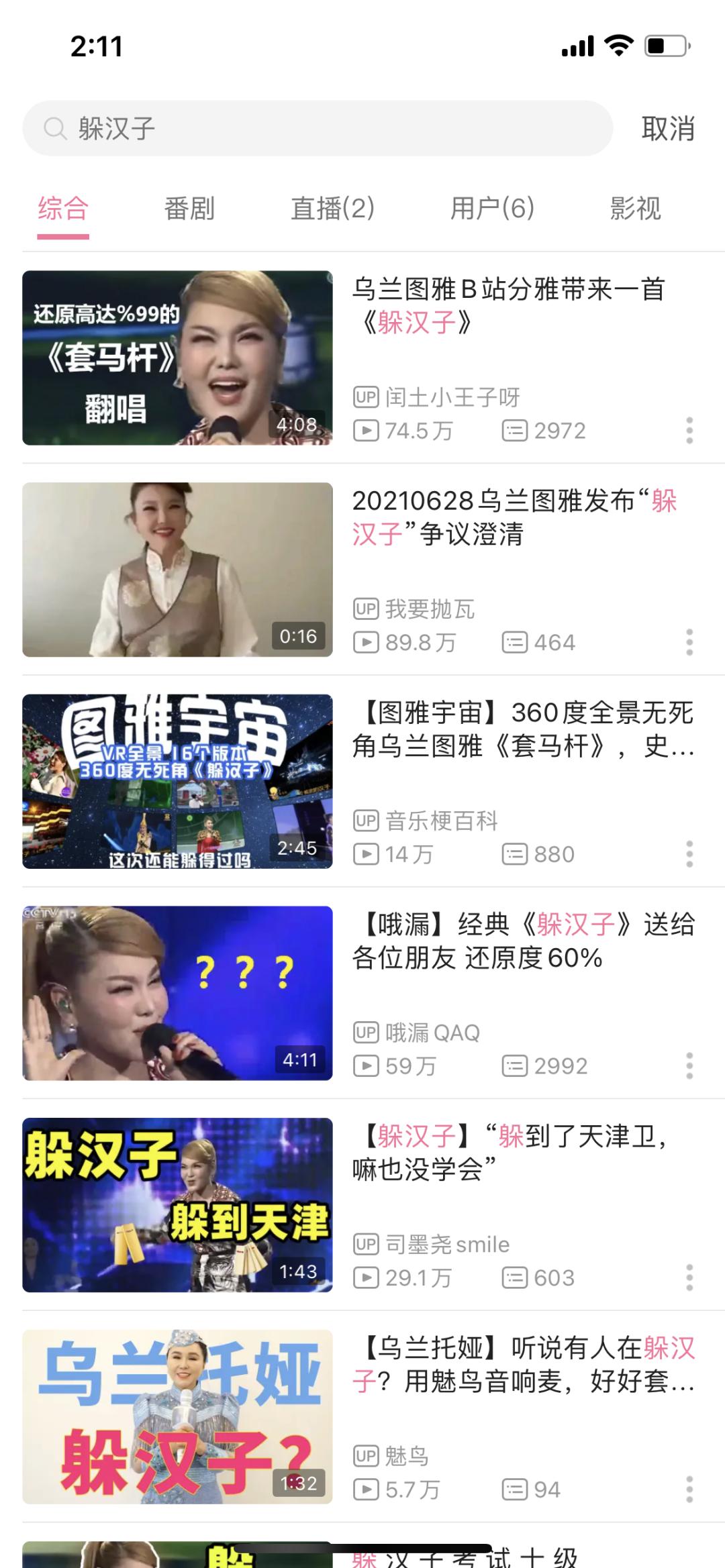This screenshot has height=1568, width=725.
Task: Open the 影视 tab
Action: coord(635,210)
